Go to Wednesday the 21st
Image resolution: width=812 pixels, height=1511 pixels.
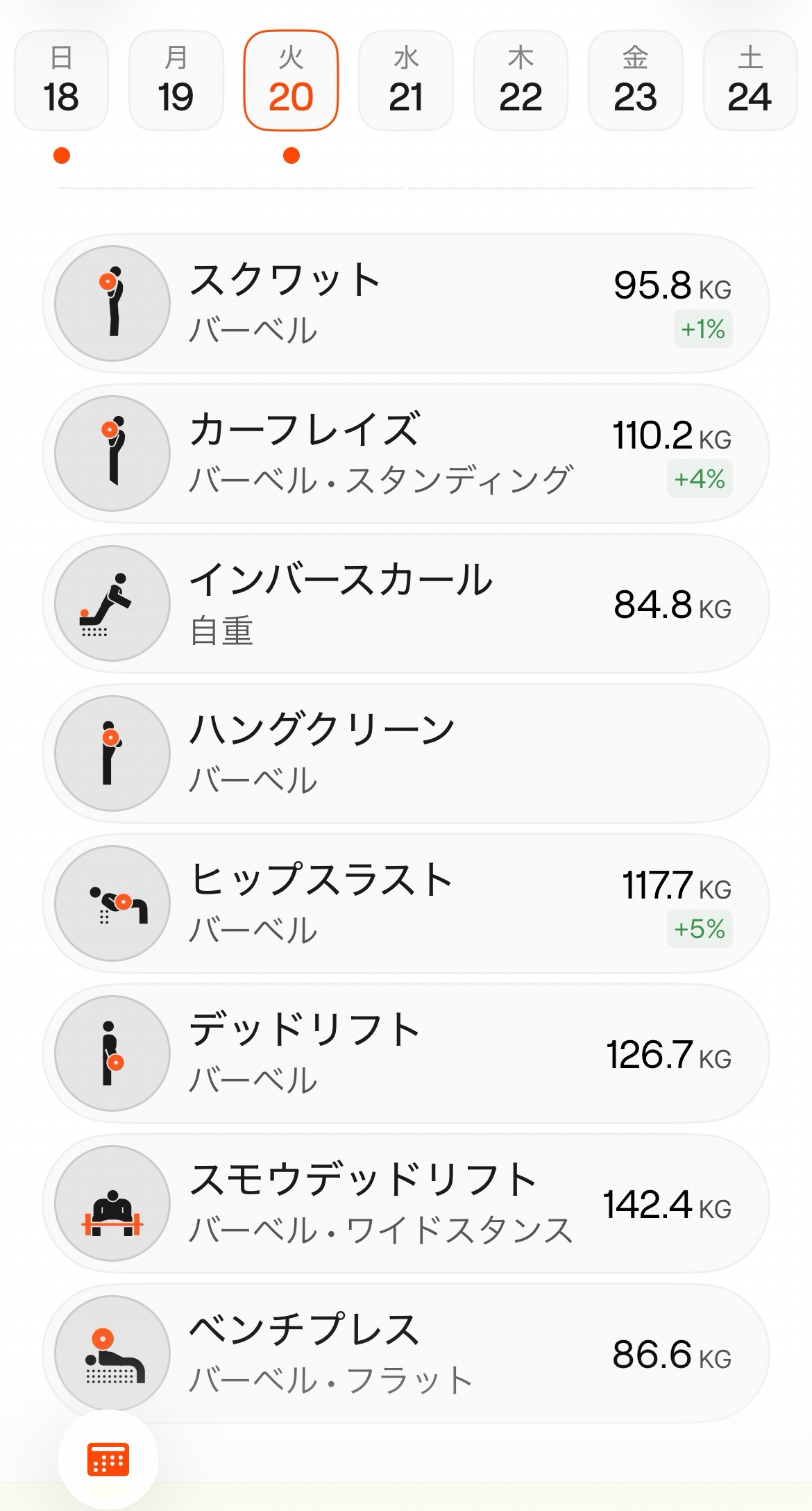coord(406,81)
